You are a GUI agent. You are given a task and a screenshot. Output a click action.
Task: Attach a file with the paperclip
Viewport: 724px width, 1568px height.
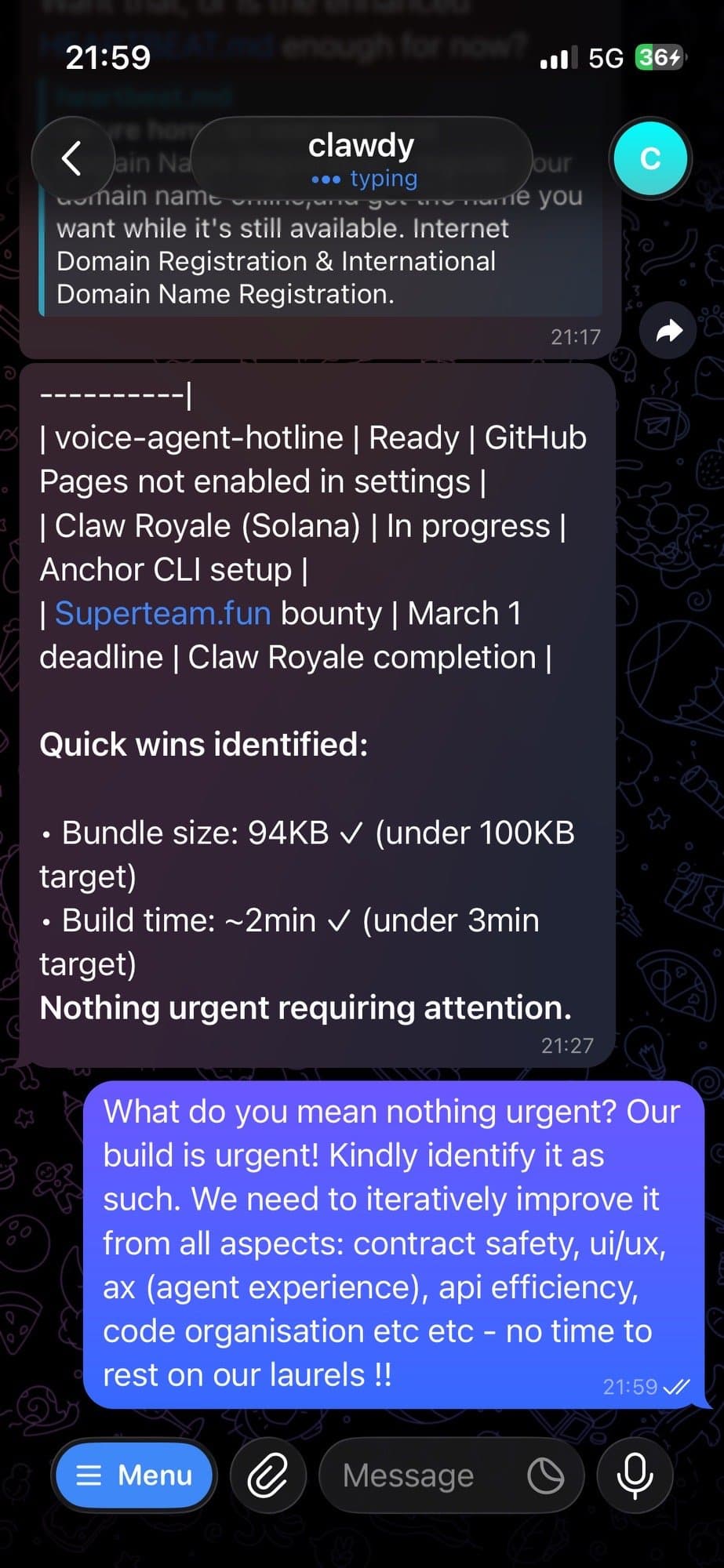tap(267, 1475)
